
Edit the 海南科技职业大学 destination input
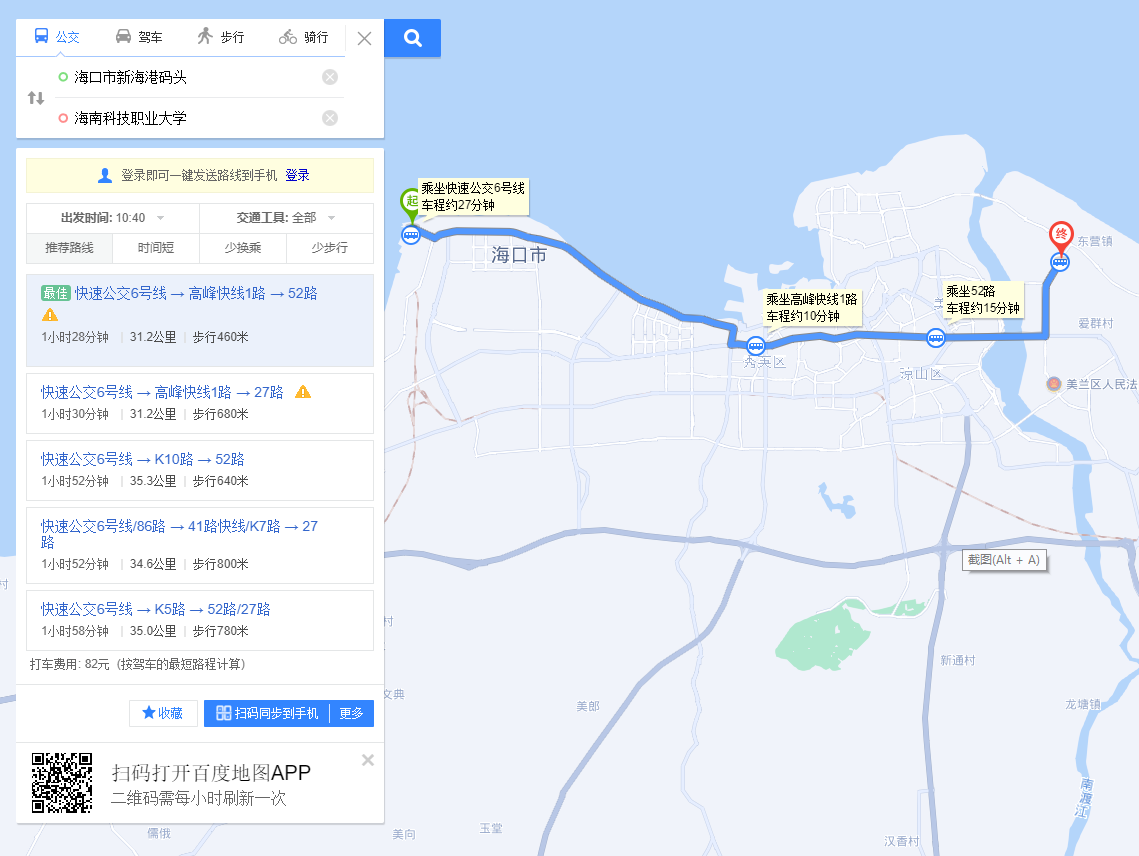pos(190,118)
